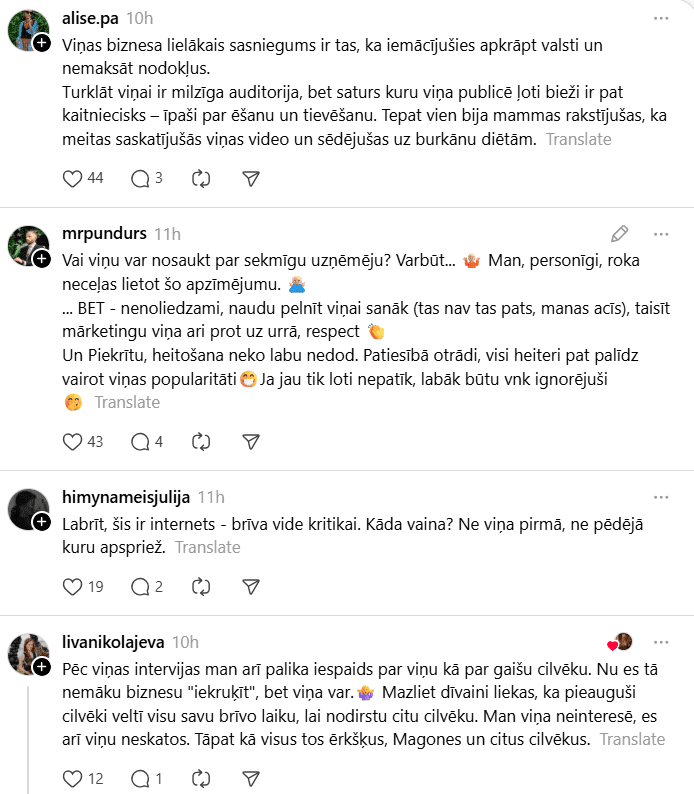The image size is (694, 794).
Task: Like mrpundurs' reply
Action: [x=72, y=441]
